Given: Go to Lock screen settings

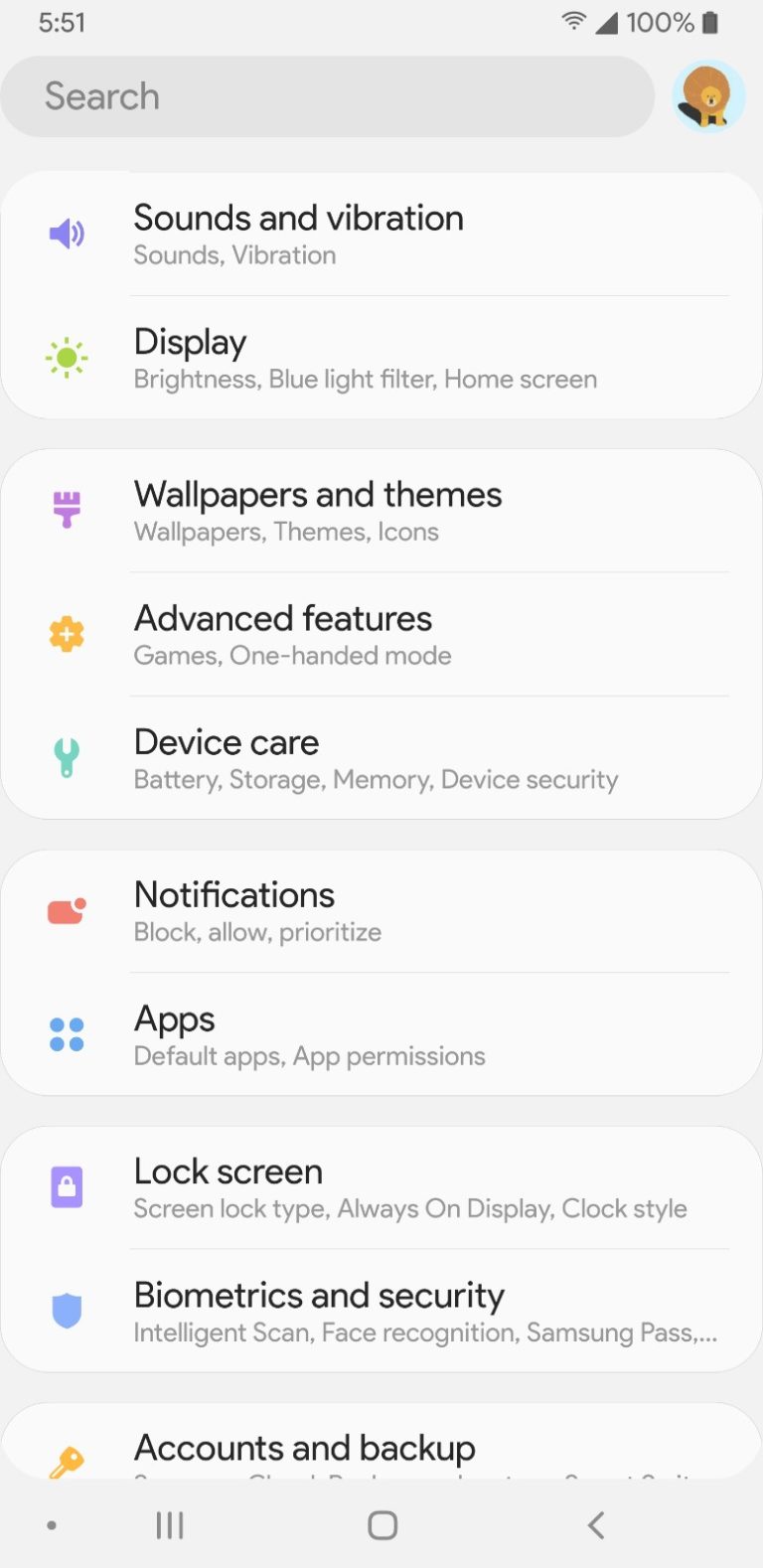Looking at the screenshot, I should [381, 1186].
